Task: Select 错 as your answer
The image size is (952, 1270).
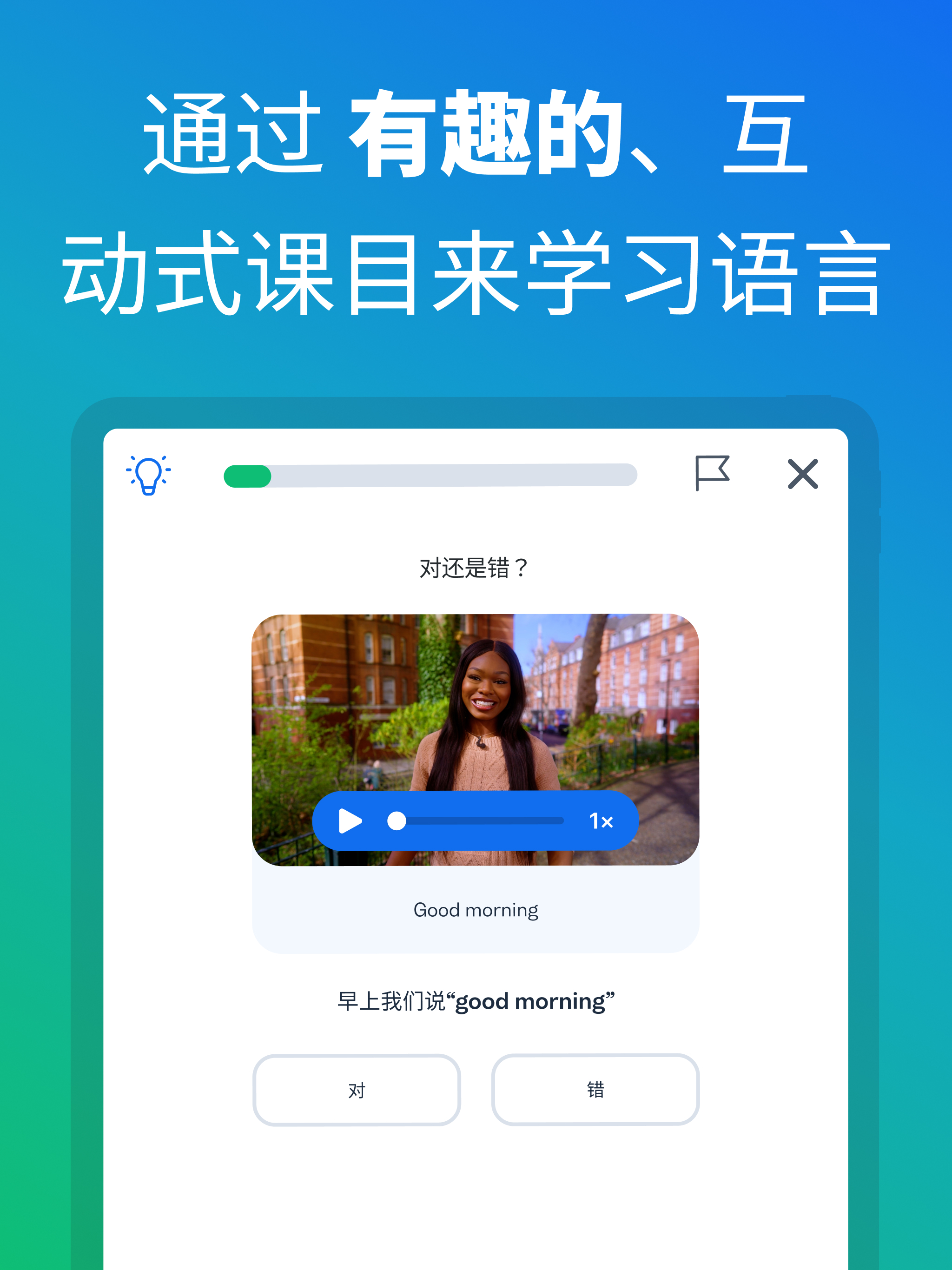Action: [595, 1090]
